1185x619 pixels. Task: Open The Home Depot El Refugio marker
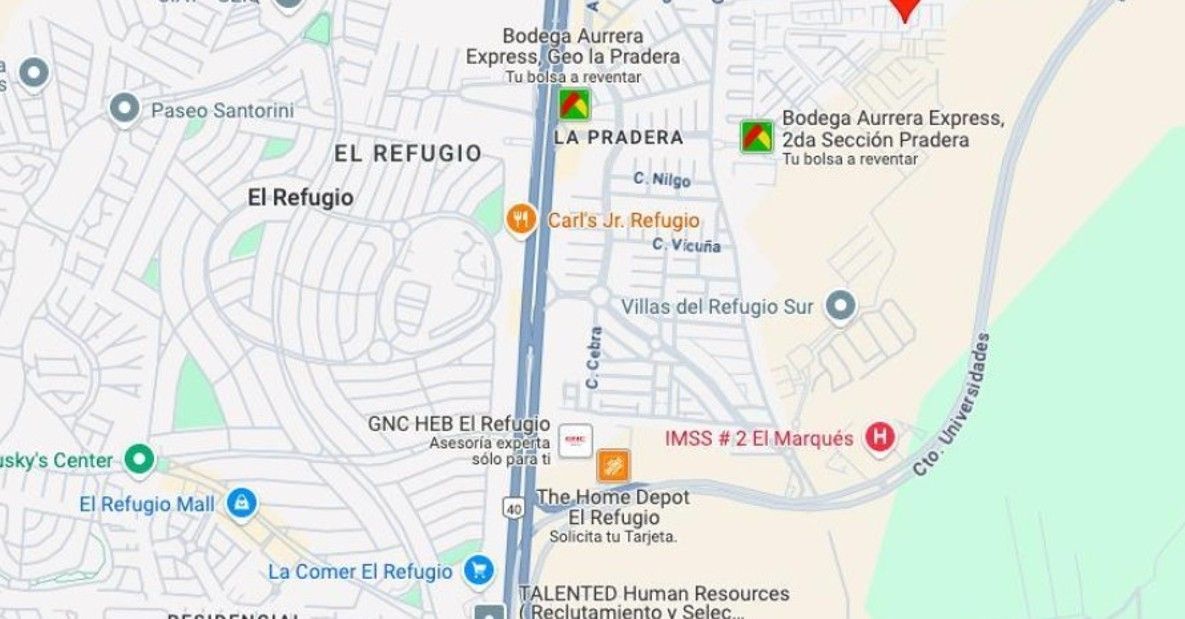pos(613,465)
